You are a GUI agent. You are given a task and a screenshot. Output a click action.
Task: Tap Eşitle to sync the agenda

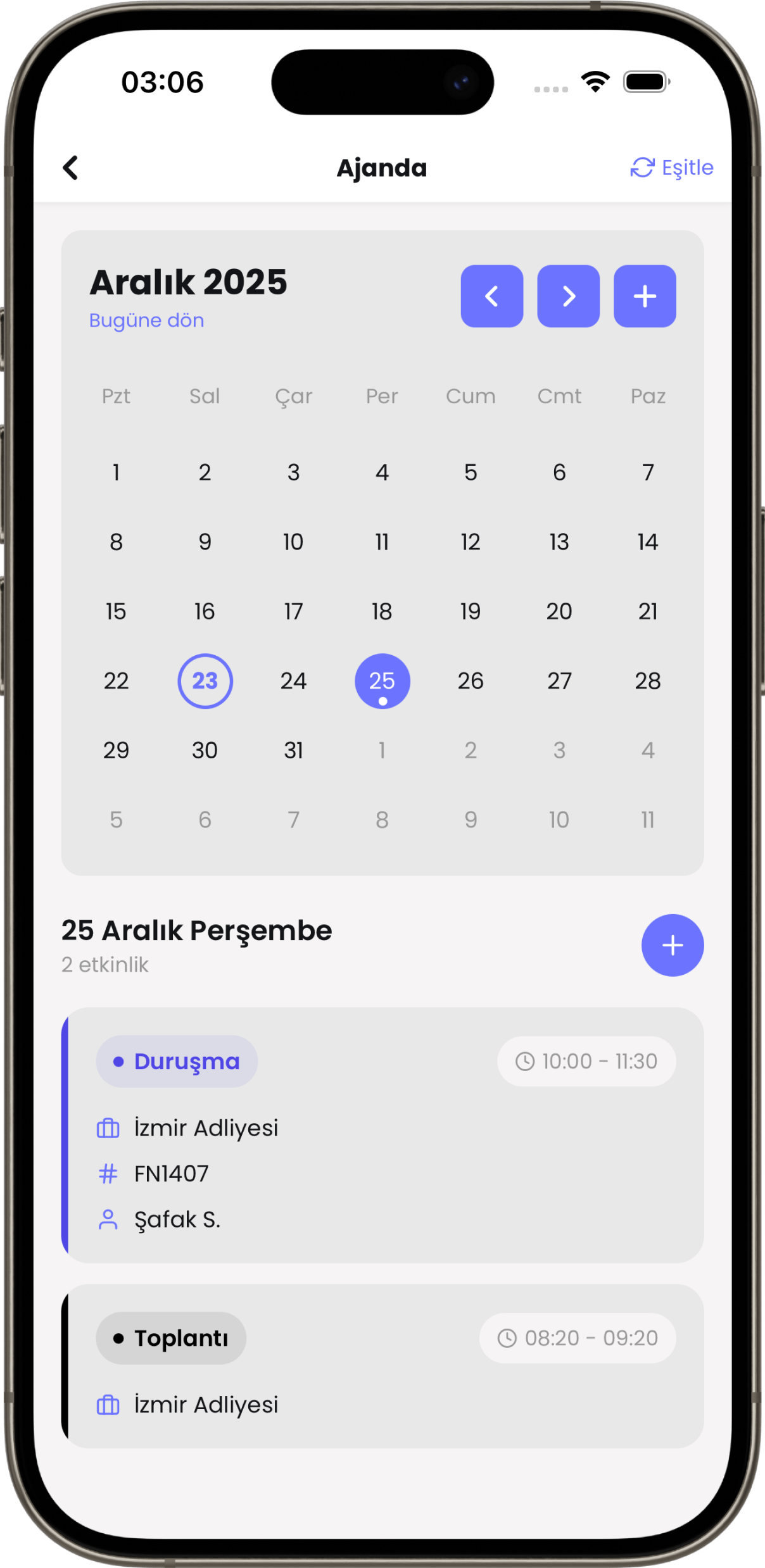(x=672, y=168)
